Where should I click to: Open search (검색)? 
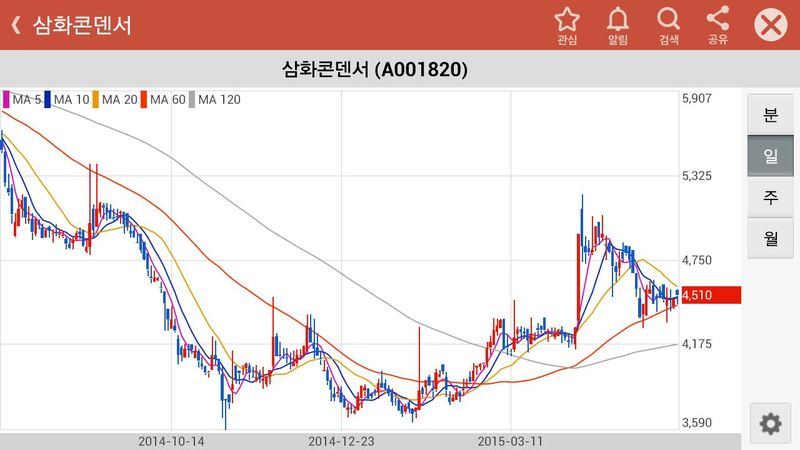click(x=668, y=25)
